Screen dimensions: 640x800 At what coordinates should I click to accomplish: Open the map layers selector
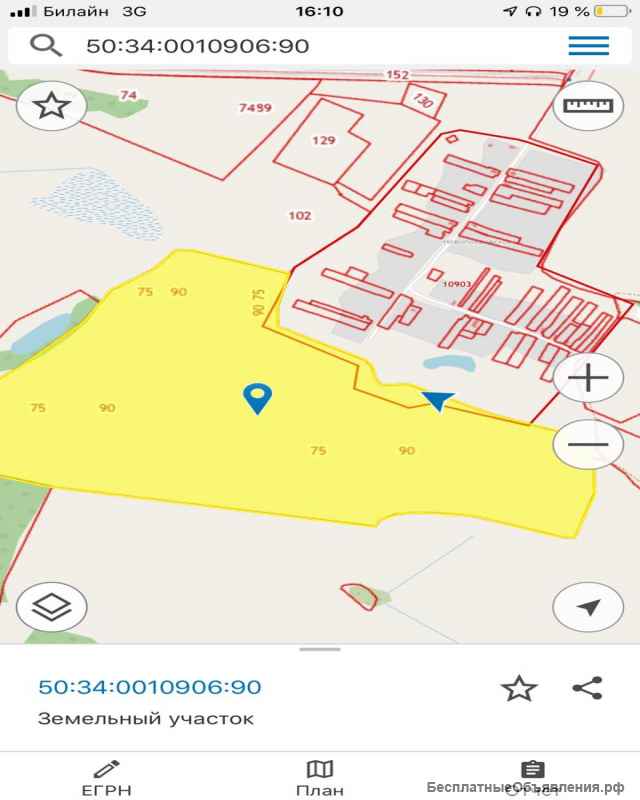(x=51, y=606)
